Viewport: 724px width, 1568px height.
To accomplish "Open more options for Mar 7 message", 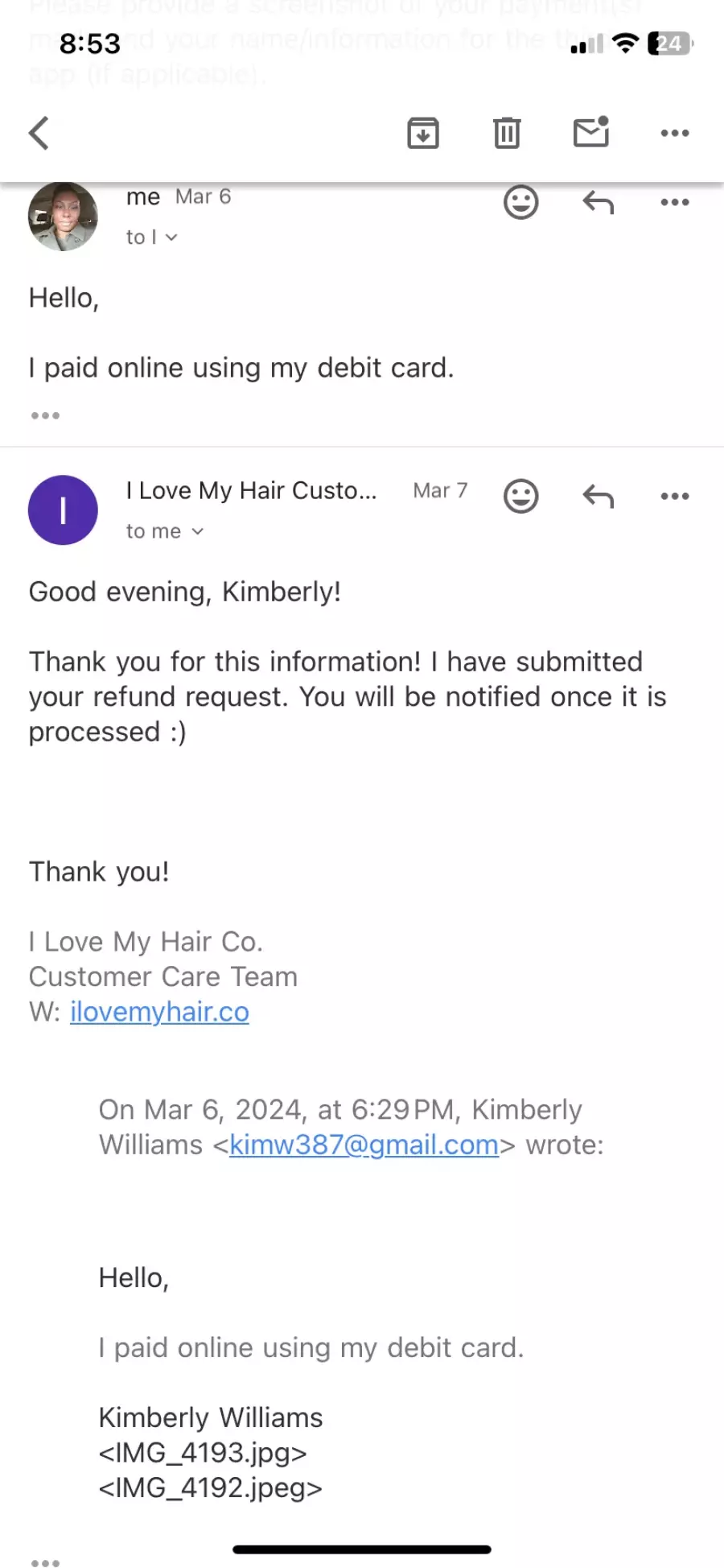I will (675, 496).
